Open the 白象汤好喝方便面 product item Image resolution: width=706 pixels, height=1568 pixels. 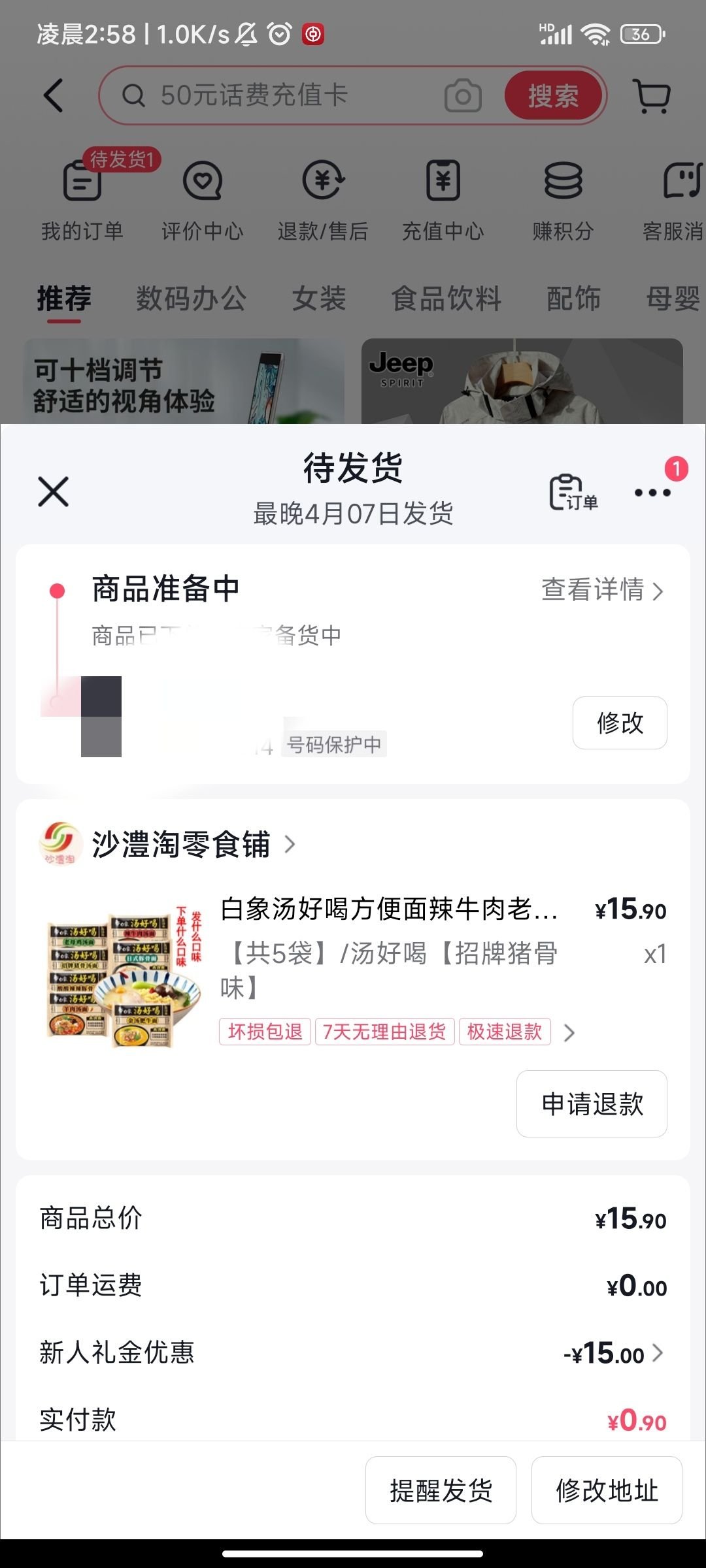388,909
